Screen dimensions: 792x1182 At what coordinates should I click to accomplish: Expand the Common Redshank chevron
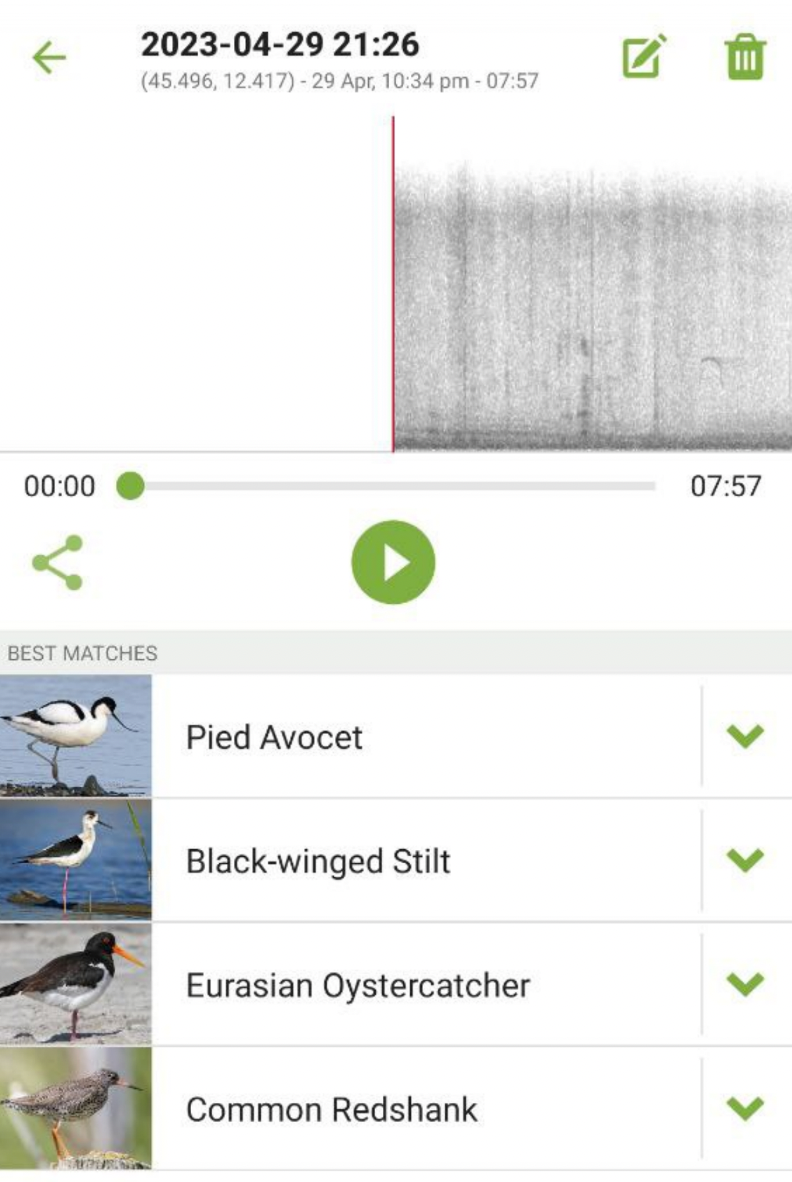[745, 1108]
